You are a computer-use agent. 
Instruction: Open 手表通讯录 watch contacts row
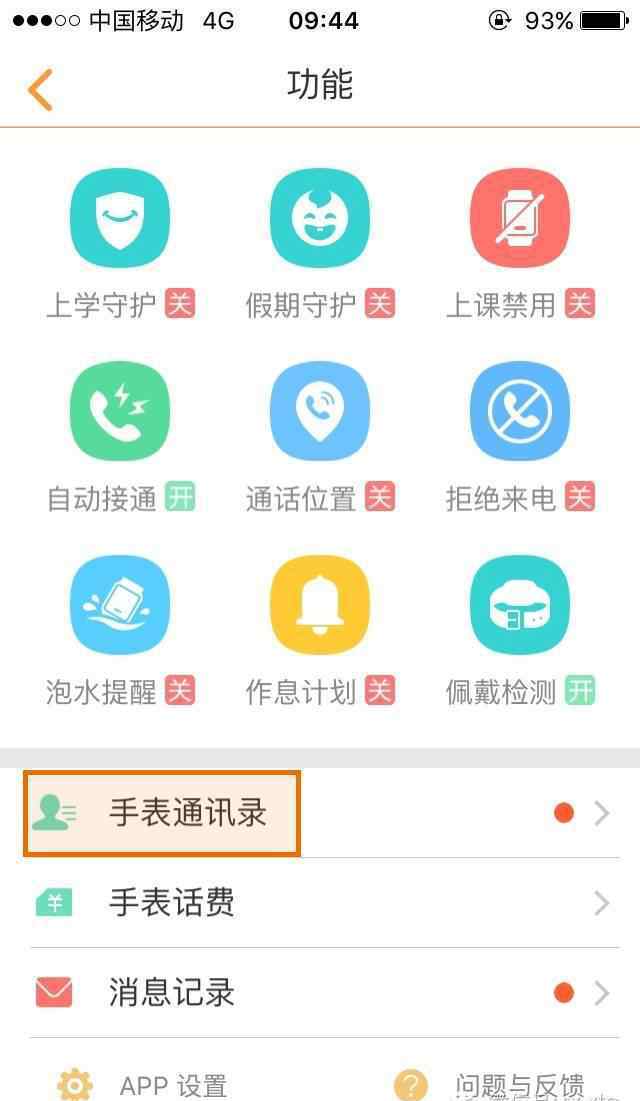[x=320, y=813]
